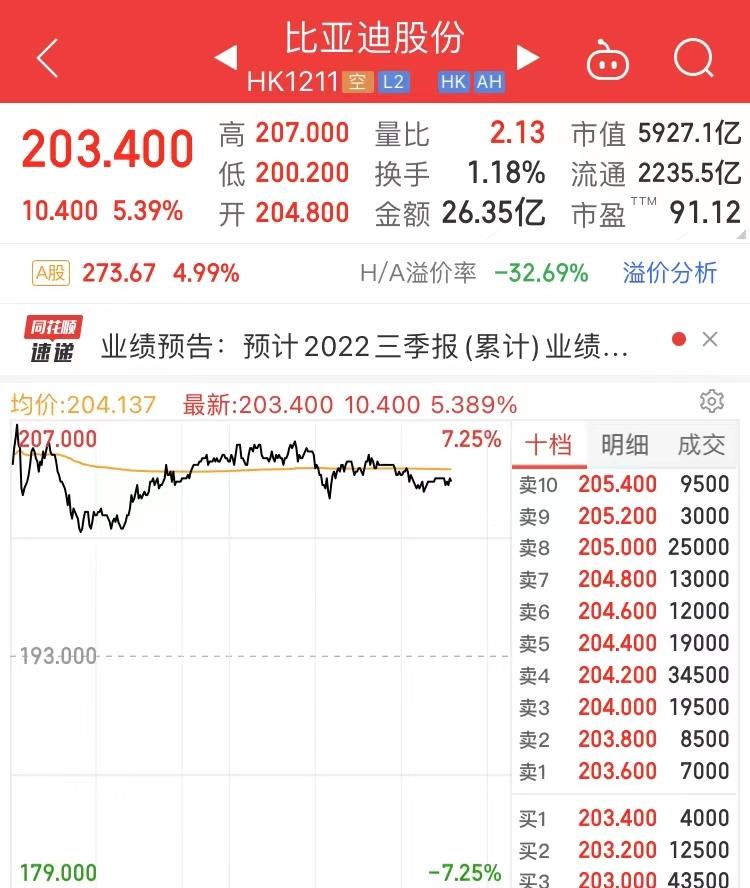This screenshot has width=750, height=888.
Task: Open the search magnifier
Action: (693, 59)
